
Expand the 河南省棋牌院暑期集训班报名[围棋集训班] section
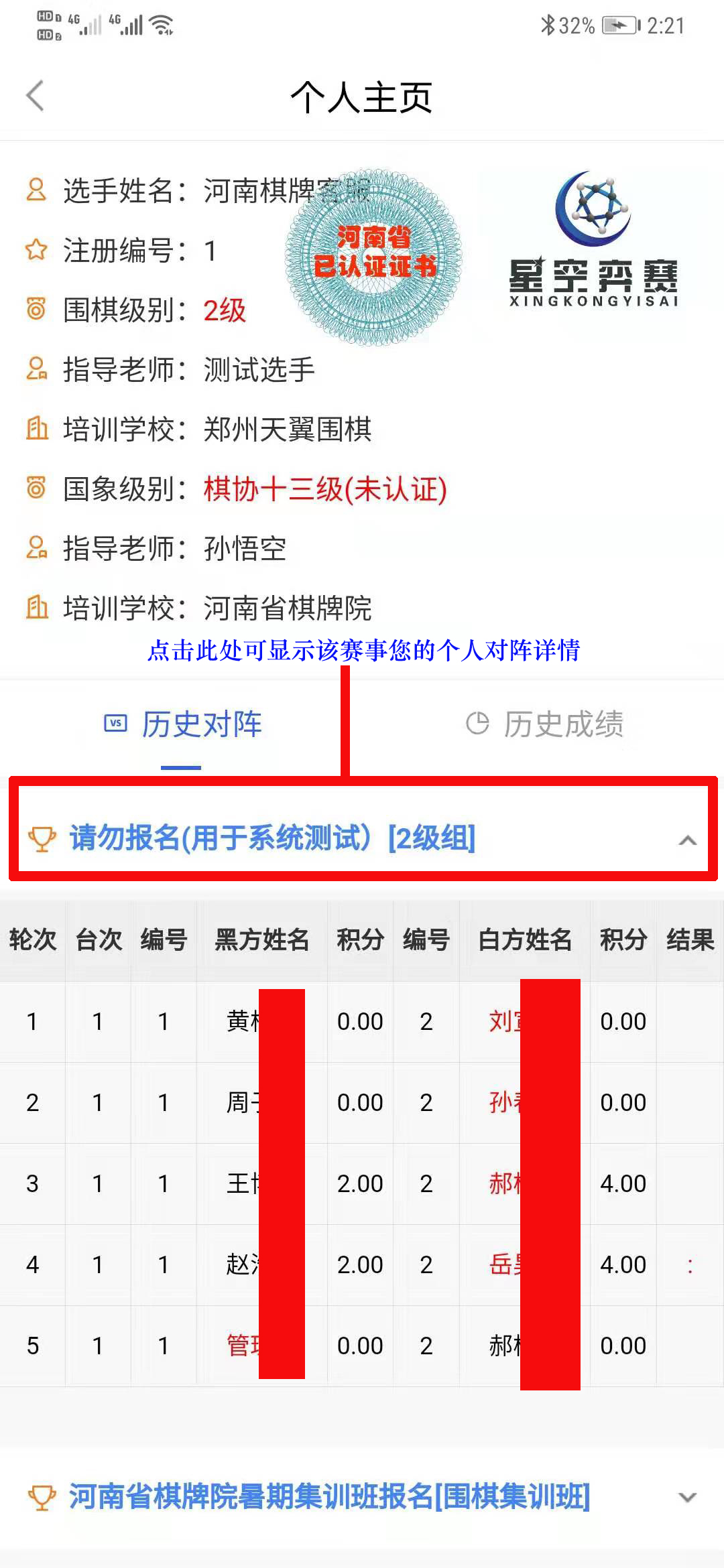(687, 1497)
